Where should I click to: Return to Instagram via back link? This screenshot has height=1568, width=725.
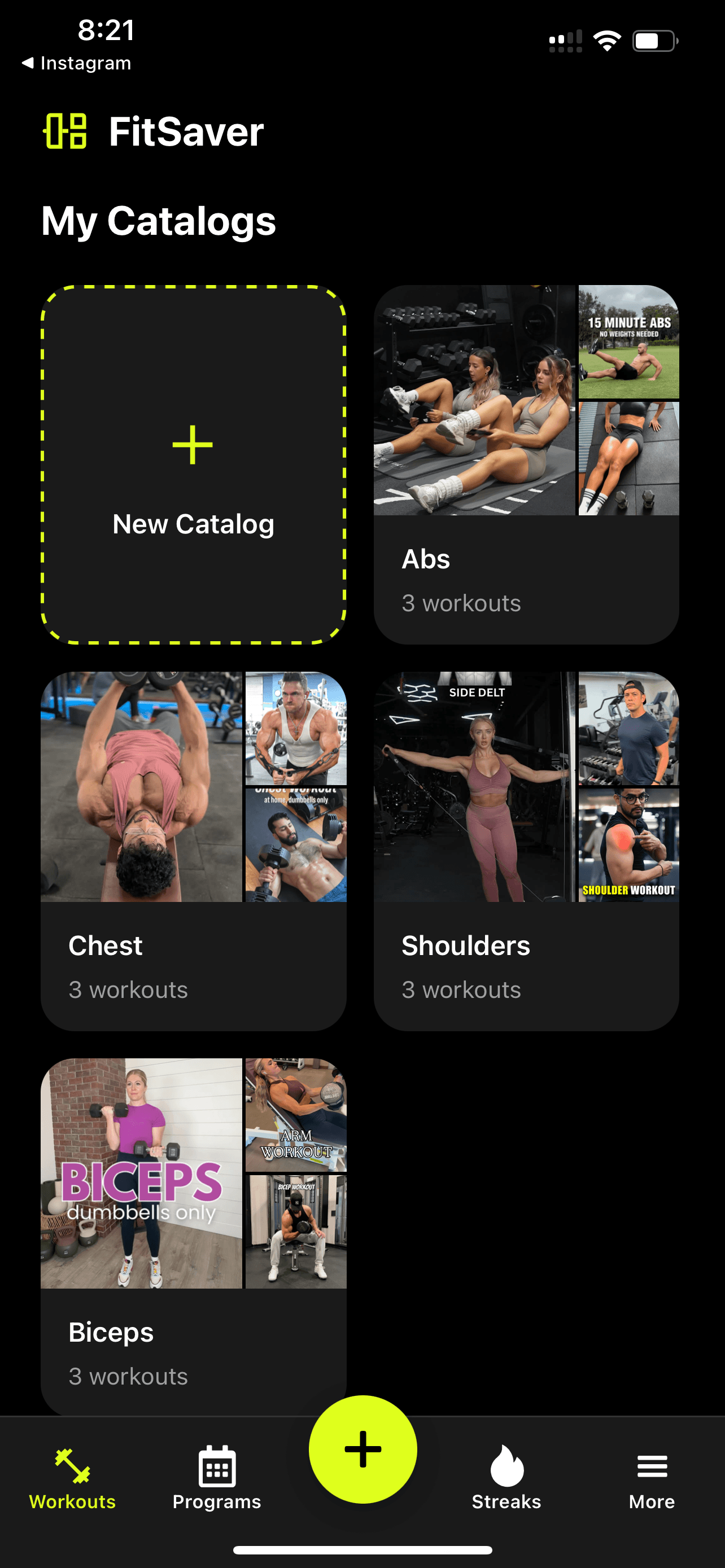click(x=77, y=63)
